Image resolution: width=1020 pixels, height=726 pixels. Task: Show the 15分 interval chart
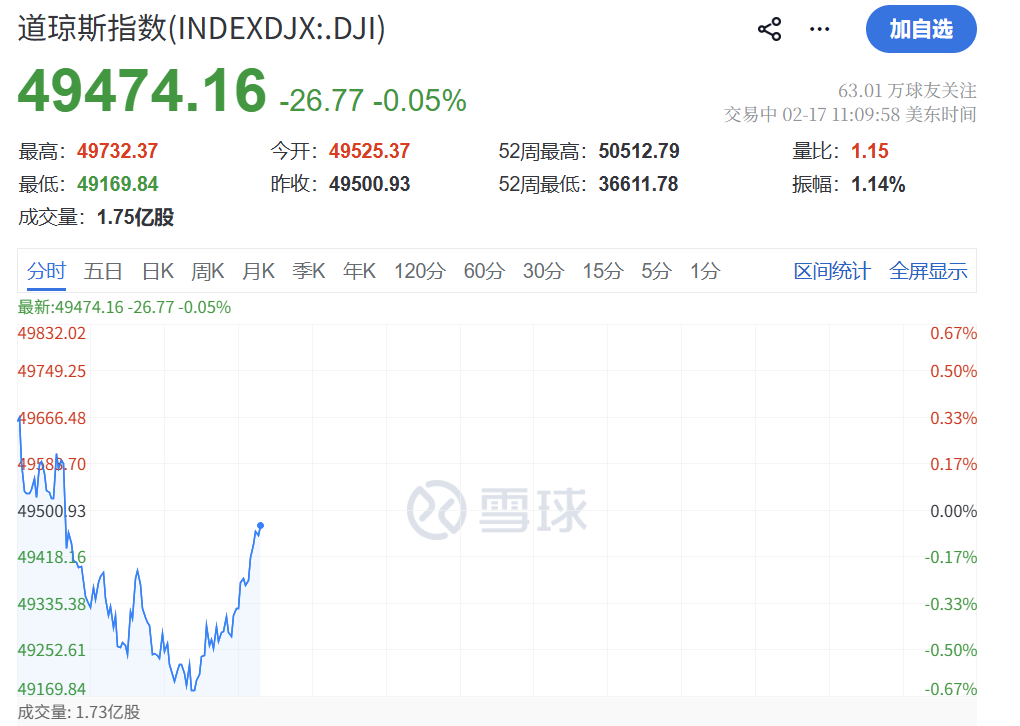[602, 271]
